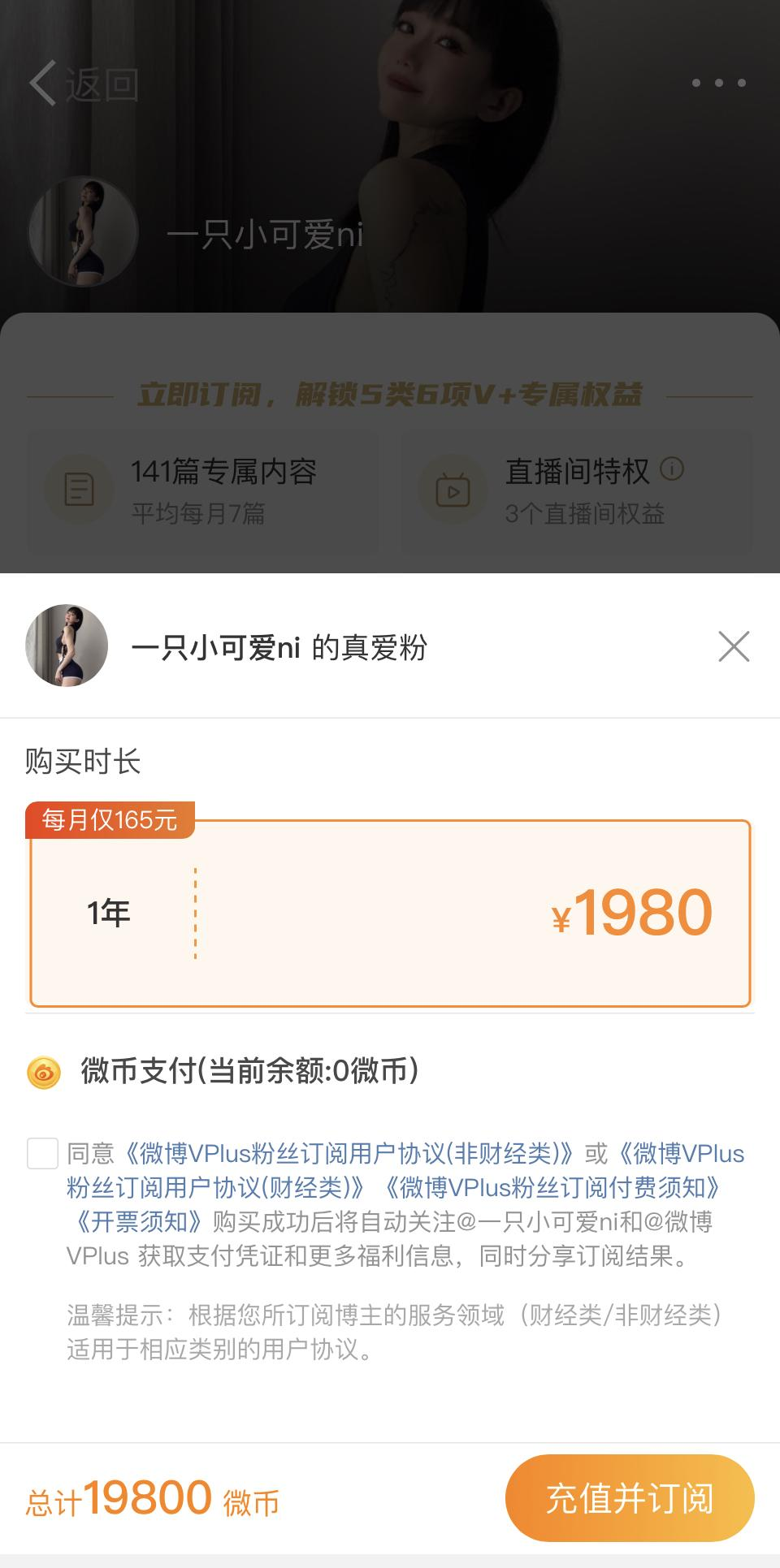Viewport: 780px width, 1568px height.
Task: Close the 真爱粉 subscription dialog
Action: click(734, 647)
